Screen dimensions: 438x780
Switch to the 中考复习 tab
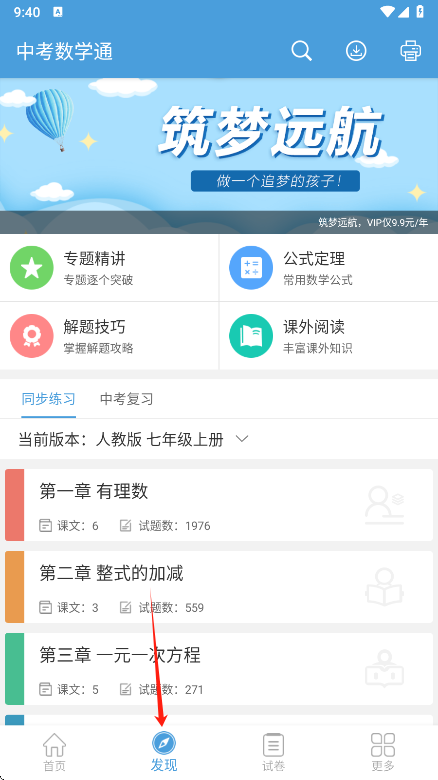pos(126,399)
